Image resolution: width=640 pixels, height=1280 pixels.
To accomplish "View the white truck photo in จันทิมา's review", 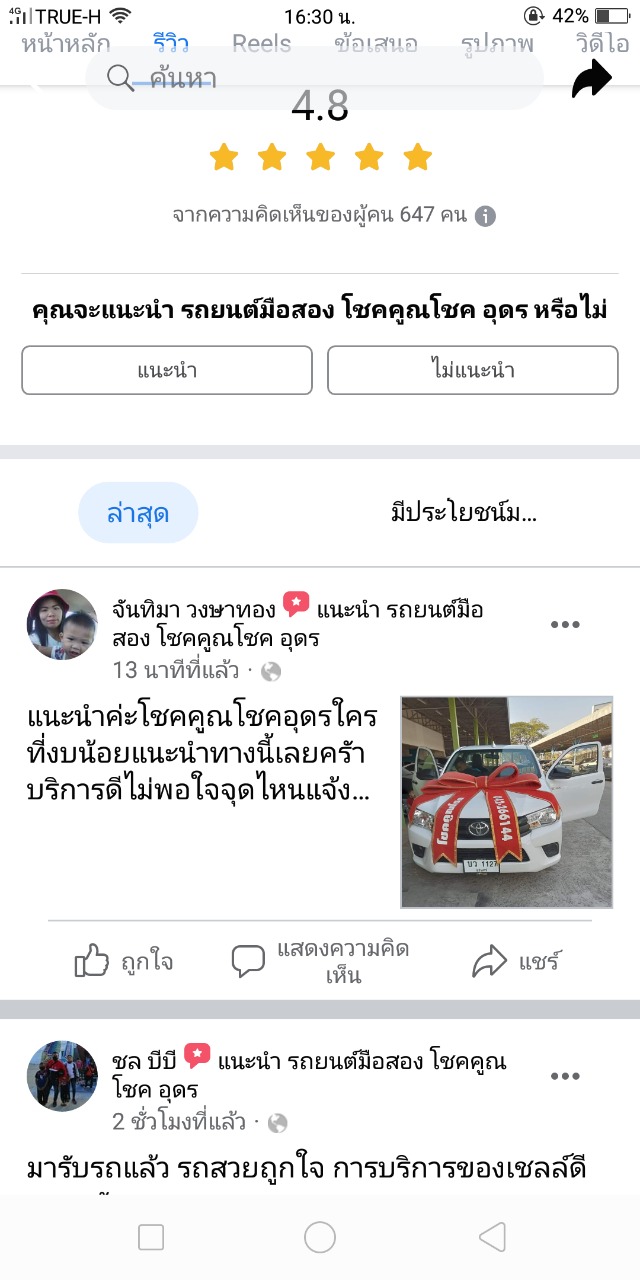I will coord(507,802).
